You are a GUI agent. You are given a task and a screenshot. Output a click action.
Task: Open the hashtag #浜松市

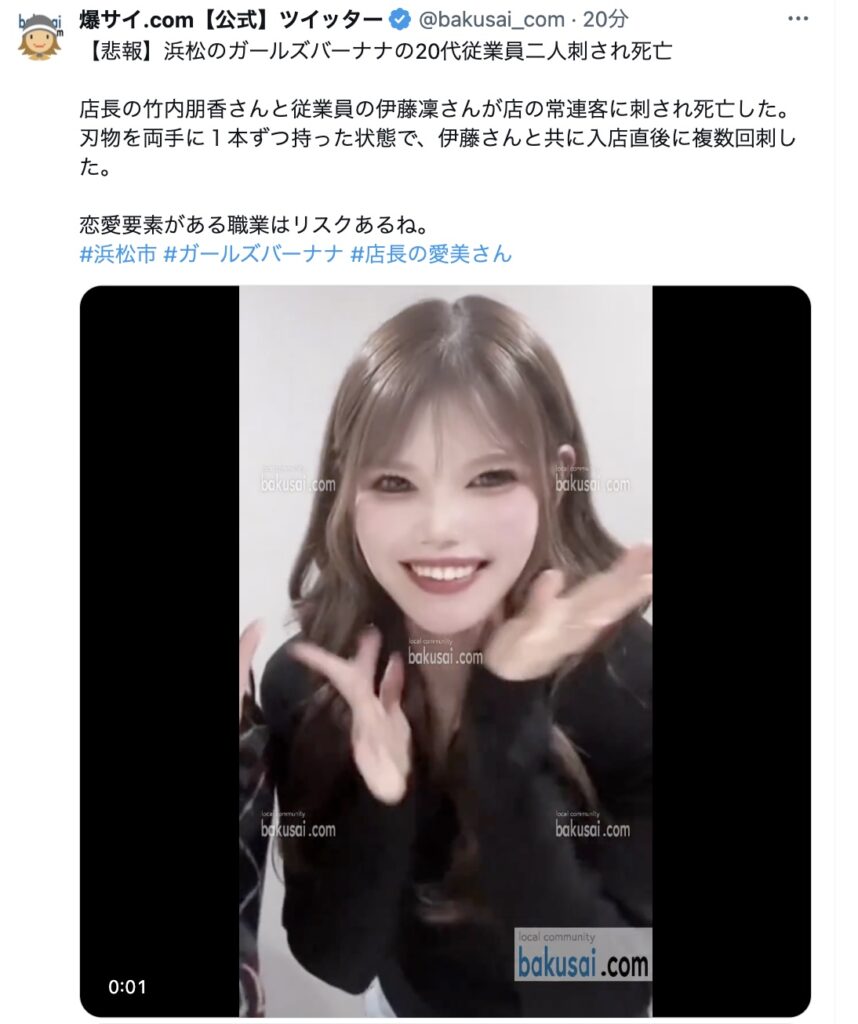click(117, 254)
